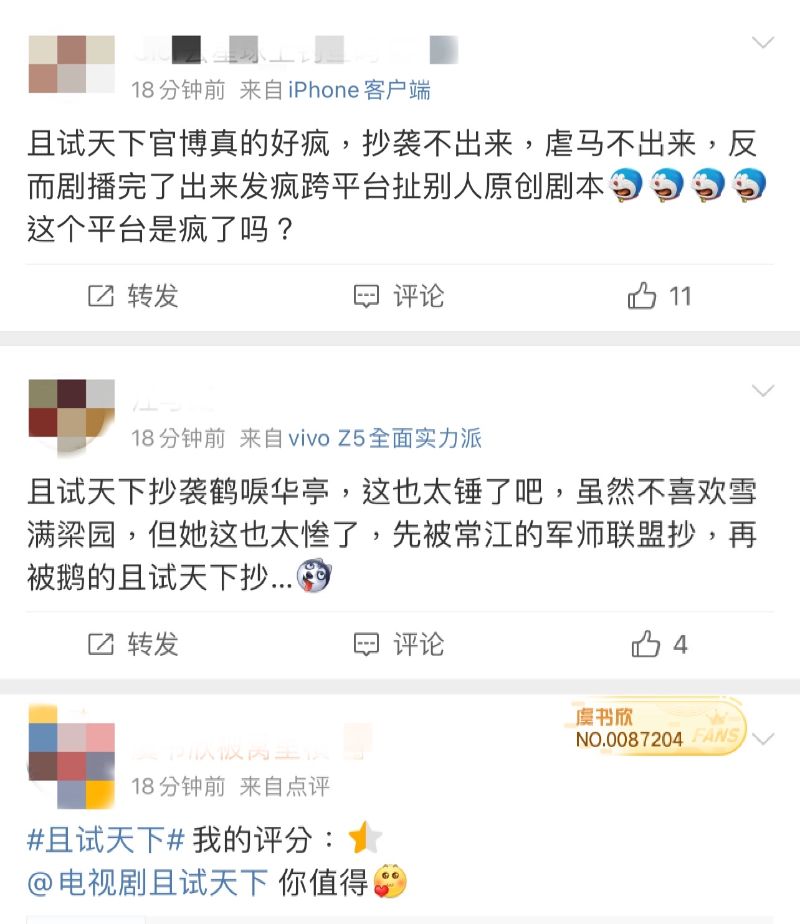Repost the post about 且试天下官博真的好疯

pyautogui.click(x=133, y=296)
